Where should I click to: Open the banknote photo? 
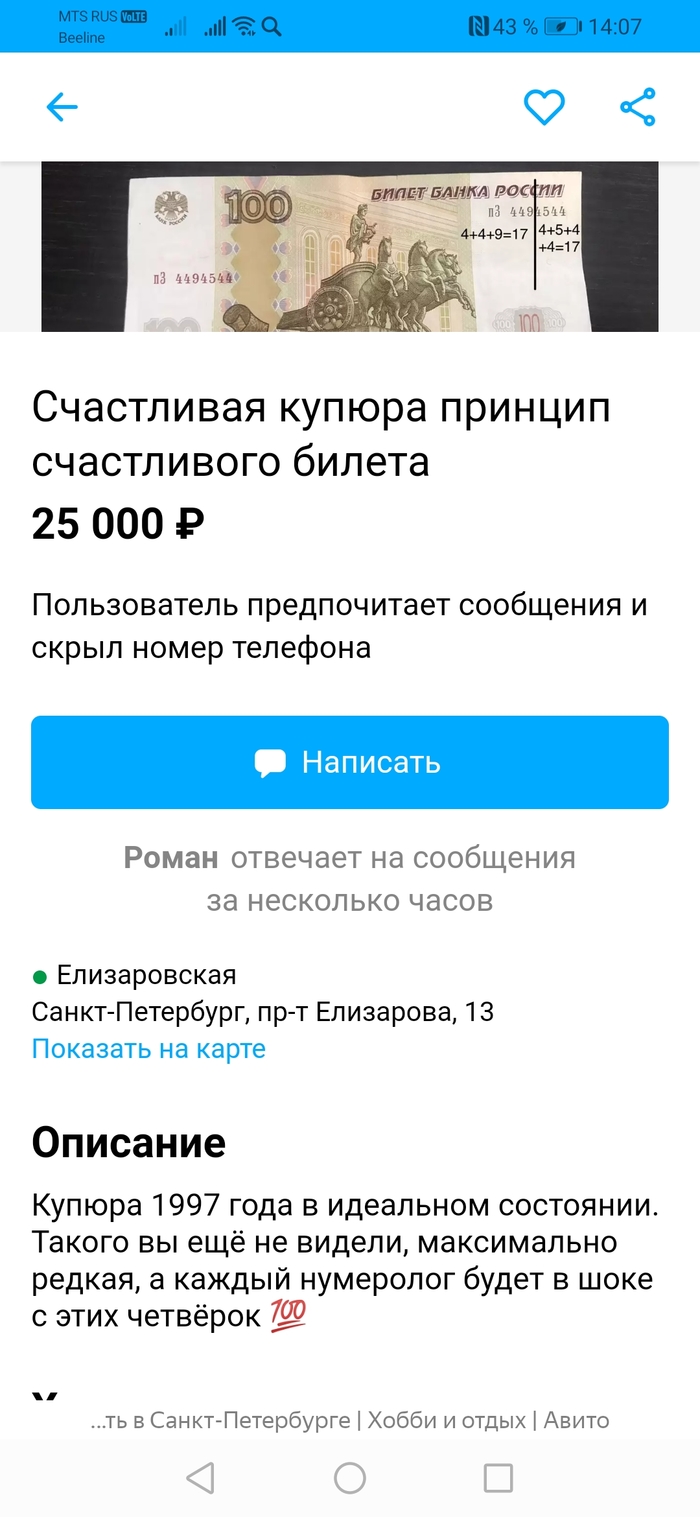pyautogui.click(x=349, y=246)
